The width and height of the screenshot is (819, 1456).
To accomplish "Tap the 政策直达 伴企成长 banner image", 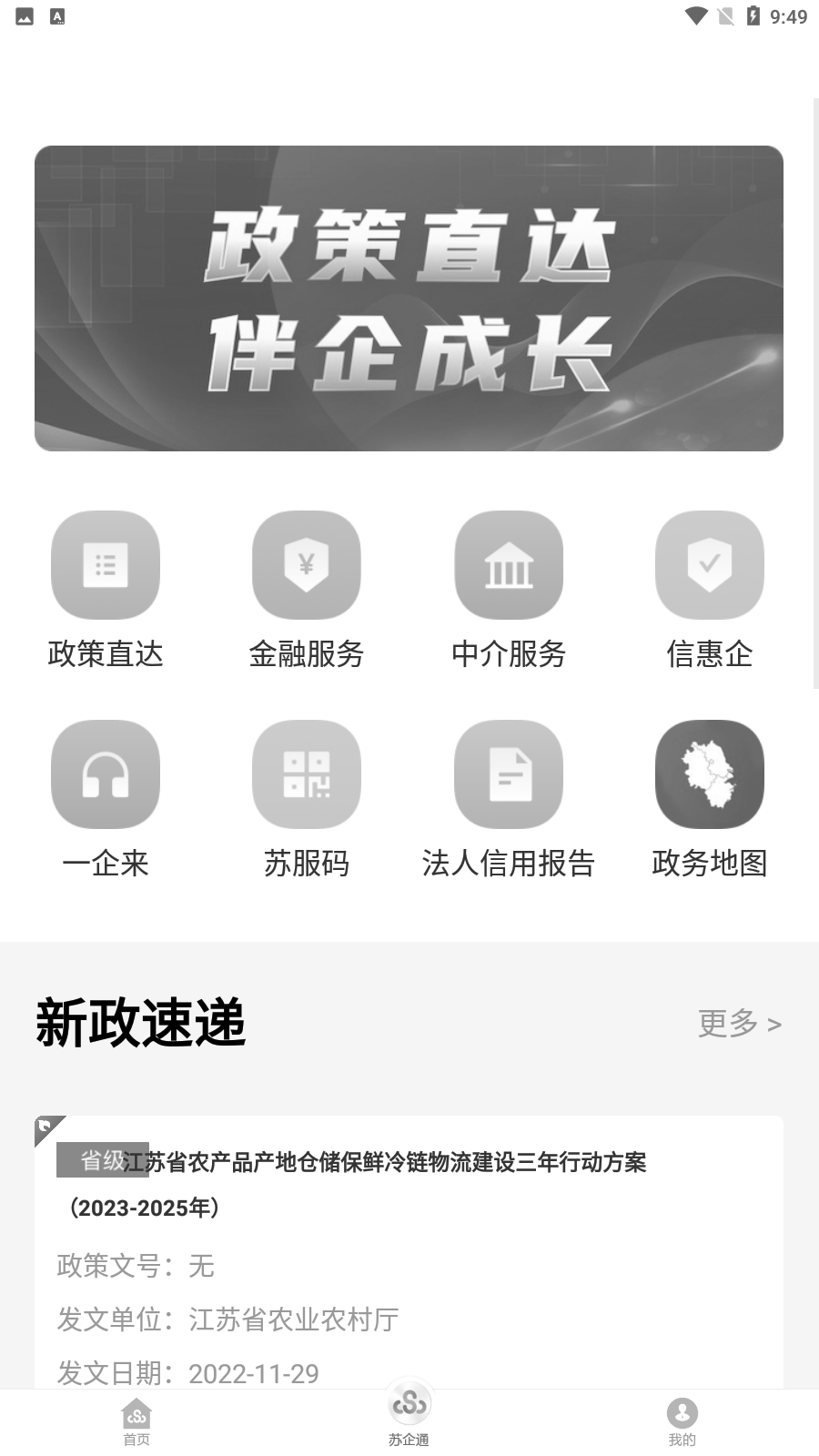I will pyautogui.click(x=409, y=298).
